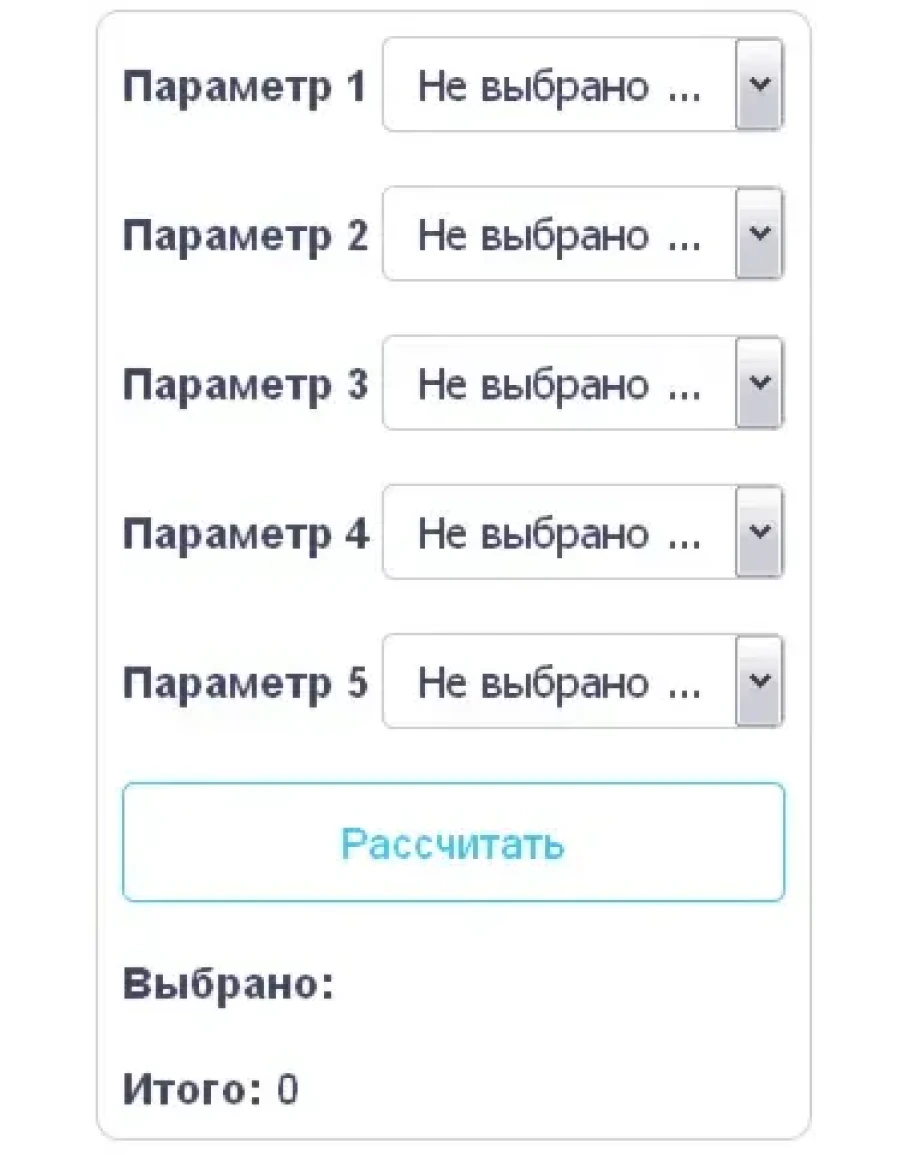Viewport: 910px width, 1155px height.
Task: Select an option for Параметр 5
Action: point(582,681)
